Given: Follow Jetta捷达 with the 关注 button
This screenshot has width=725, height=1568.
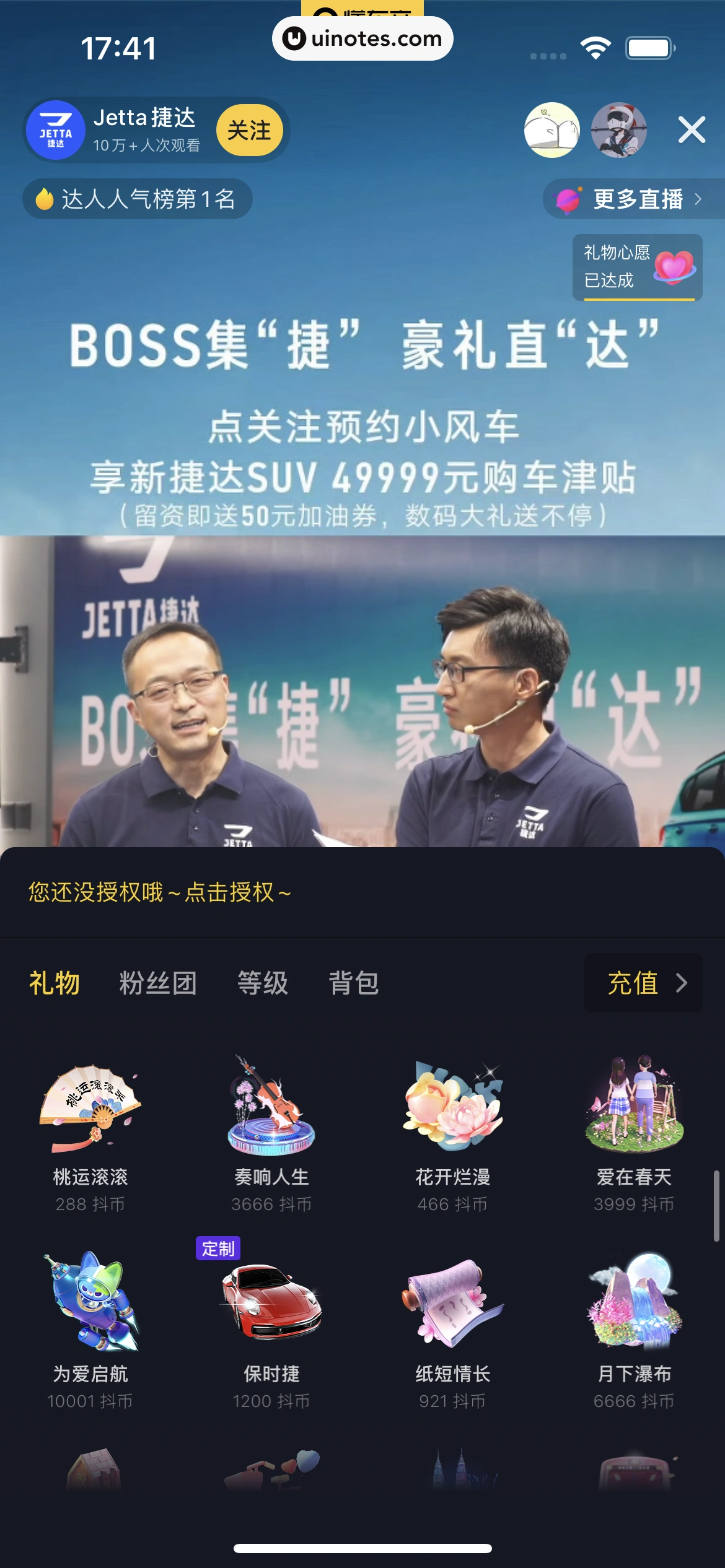Looking at the screenshot, I should 249,131.
